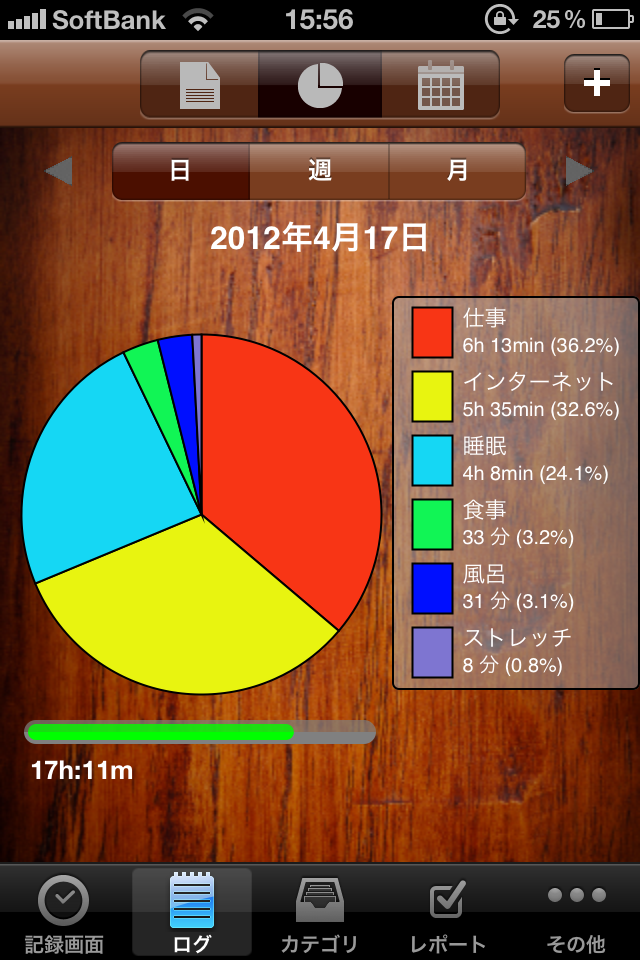Open the カテゴリ tab

pyautogui.click(x=319, y=914)
